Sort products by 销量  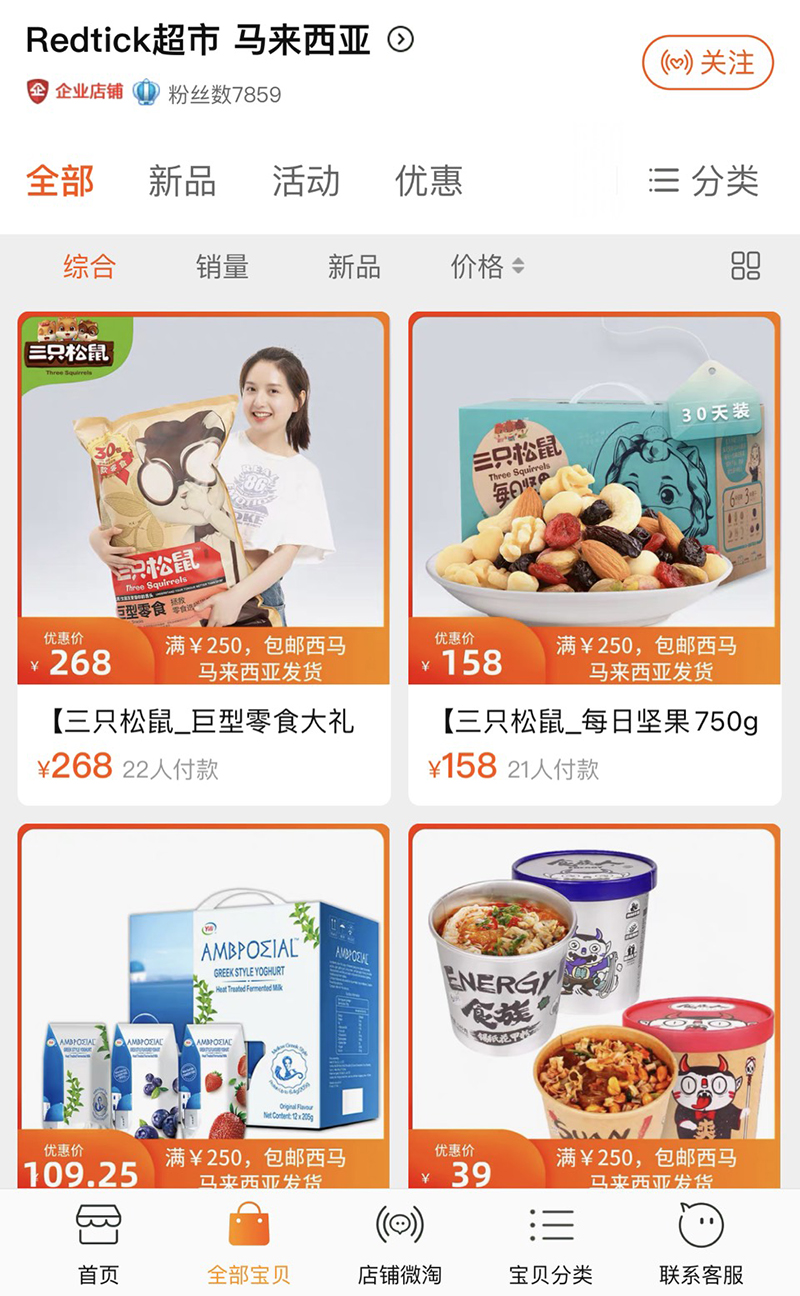click(222, 266)
